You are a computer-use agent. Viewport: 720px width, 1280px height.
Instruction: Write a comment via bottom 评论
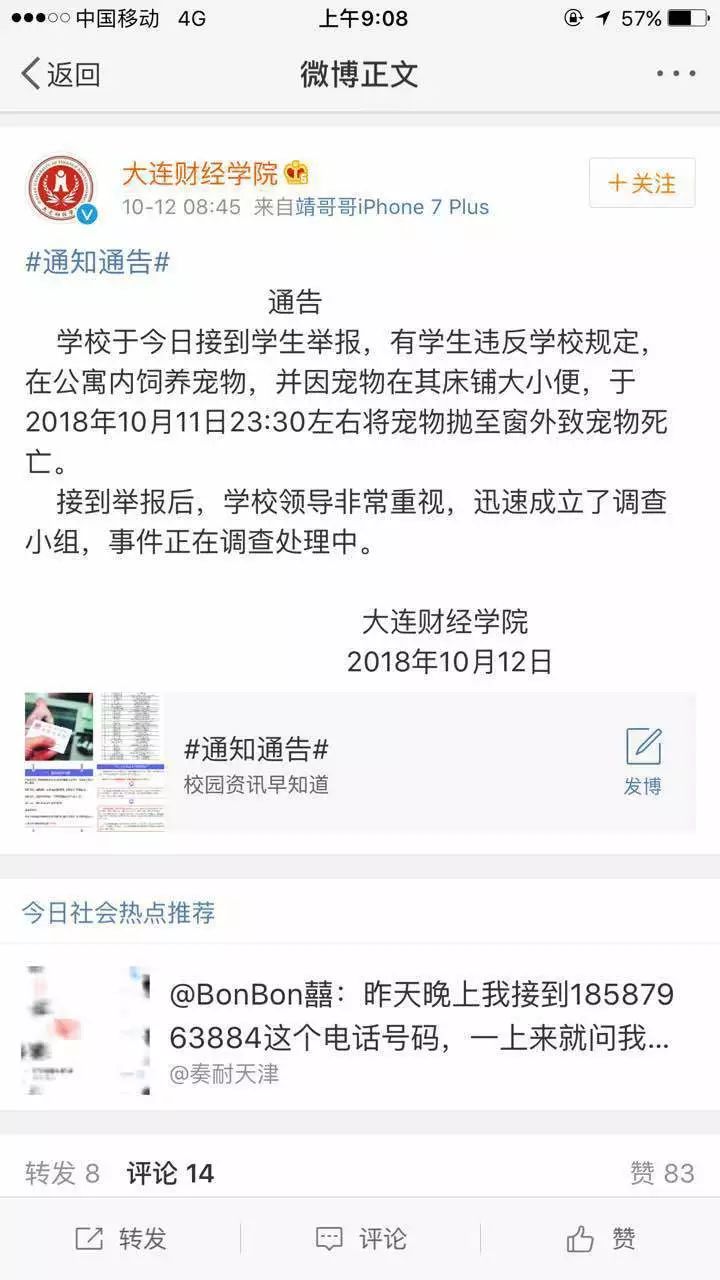[x=360, y=1239]
